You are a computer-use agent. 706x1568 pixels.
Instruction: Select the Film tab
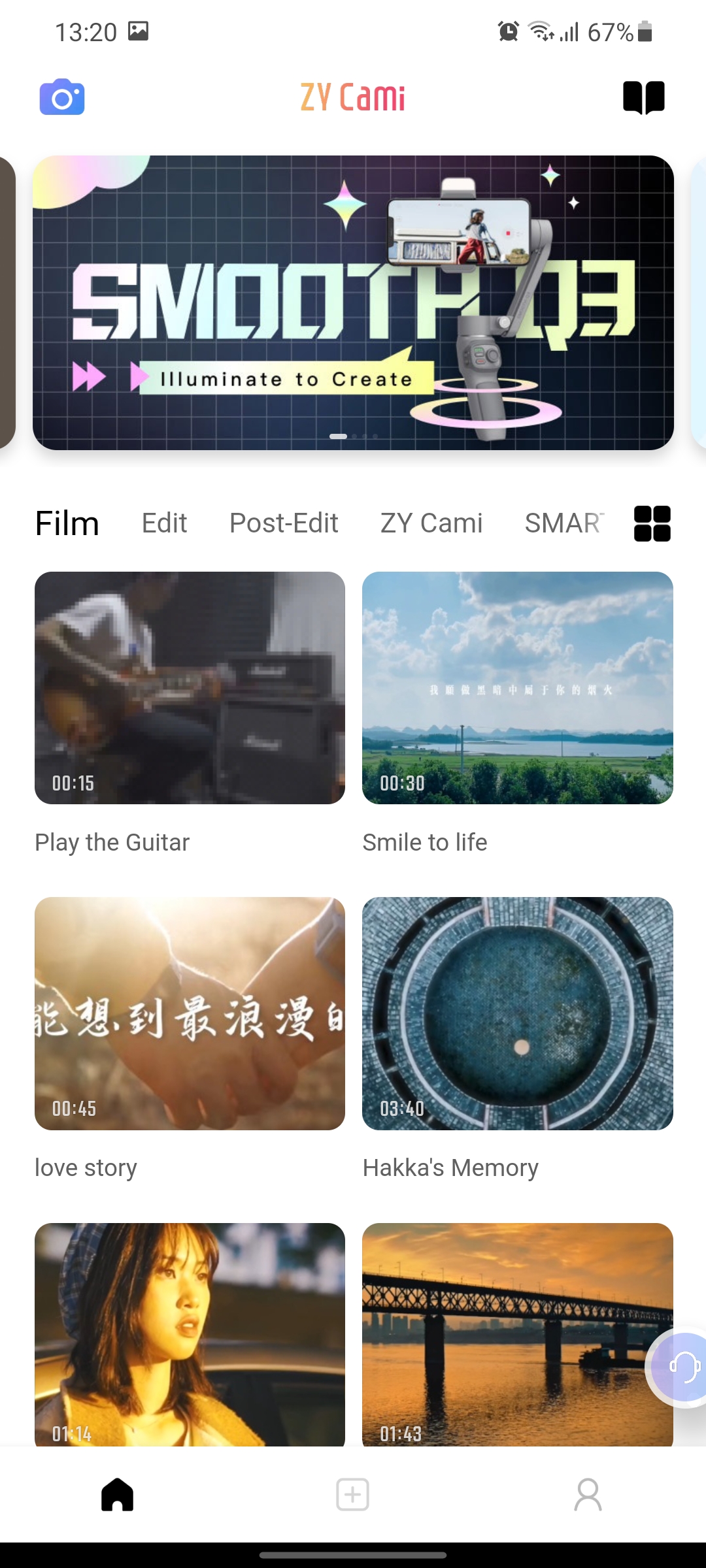(x=67, y=523)
